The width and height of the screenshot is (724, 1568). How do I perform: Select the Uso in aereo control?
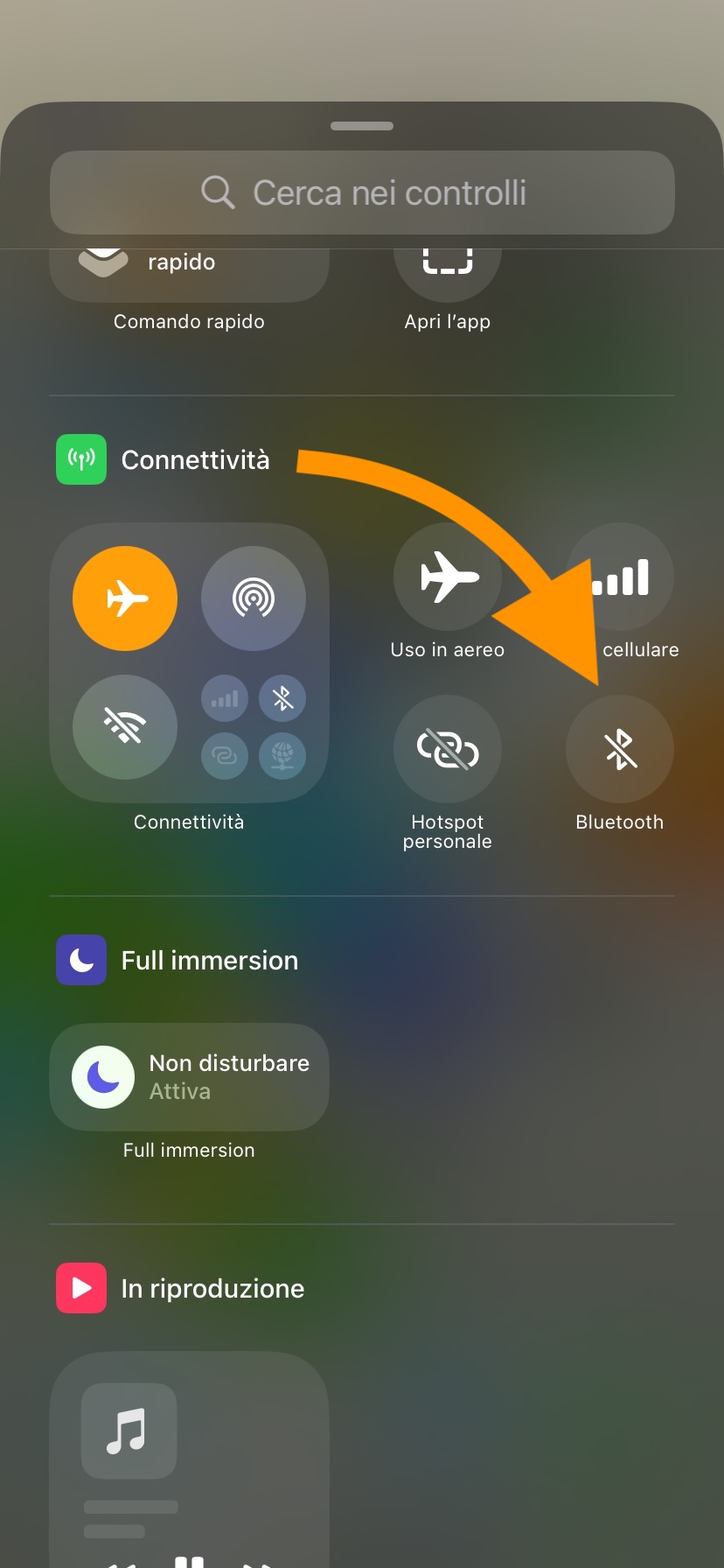click(447, 577)
